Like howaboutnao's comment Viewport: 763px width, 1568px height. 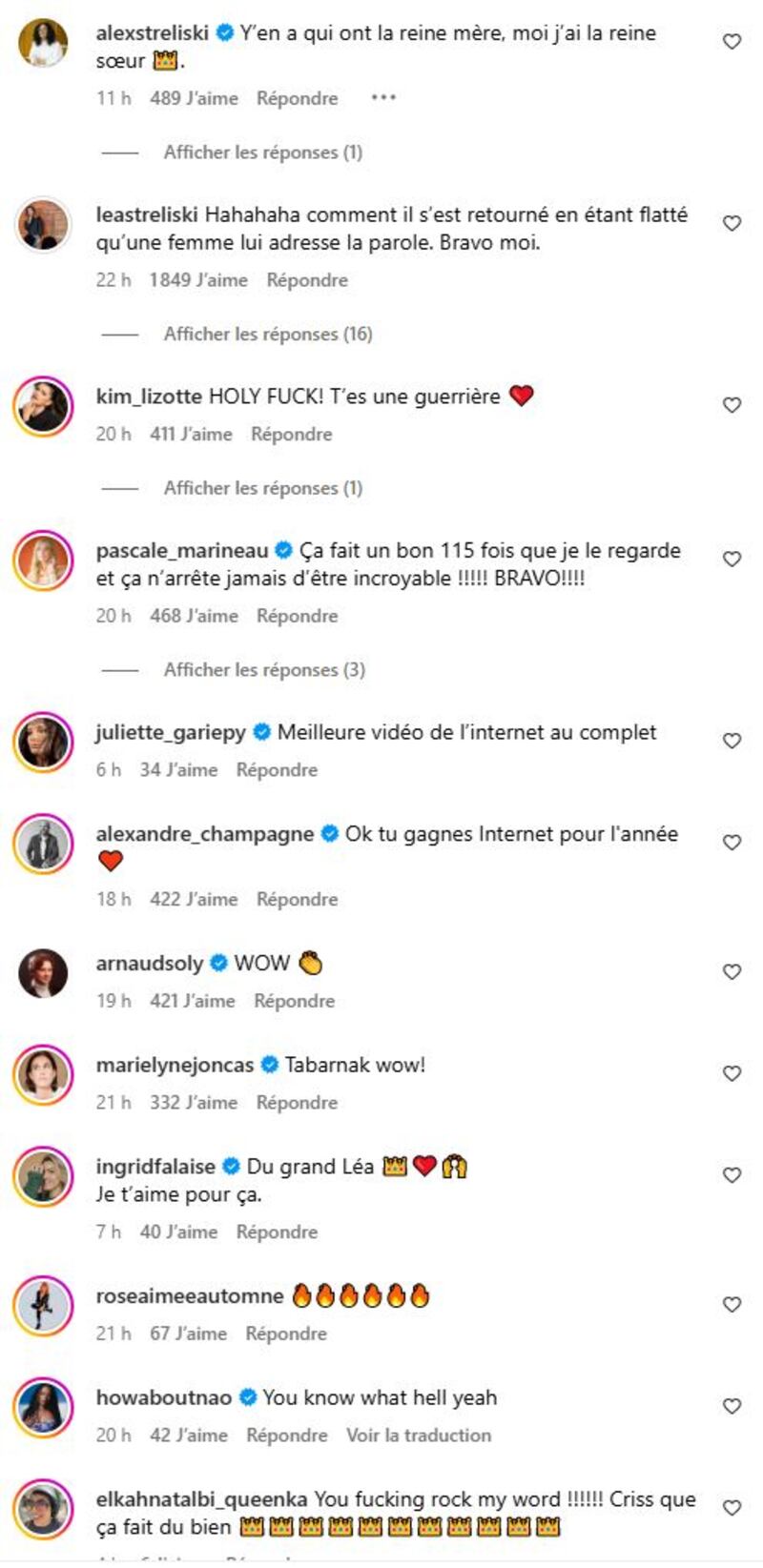[732, 1406]
